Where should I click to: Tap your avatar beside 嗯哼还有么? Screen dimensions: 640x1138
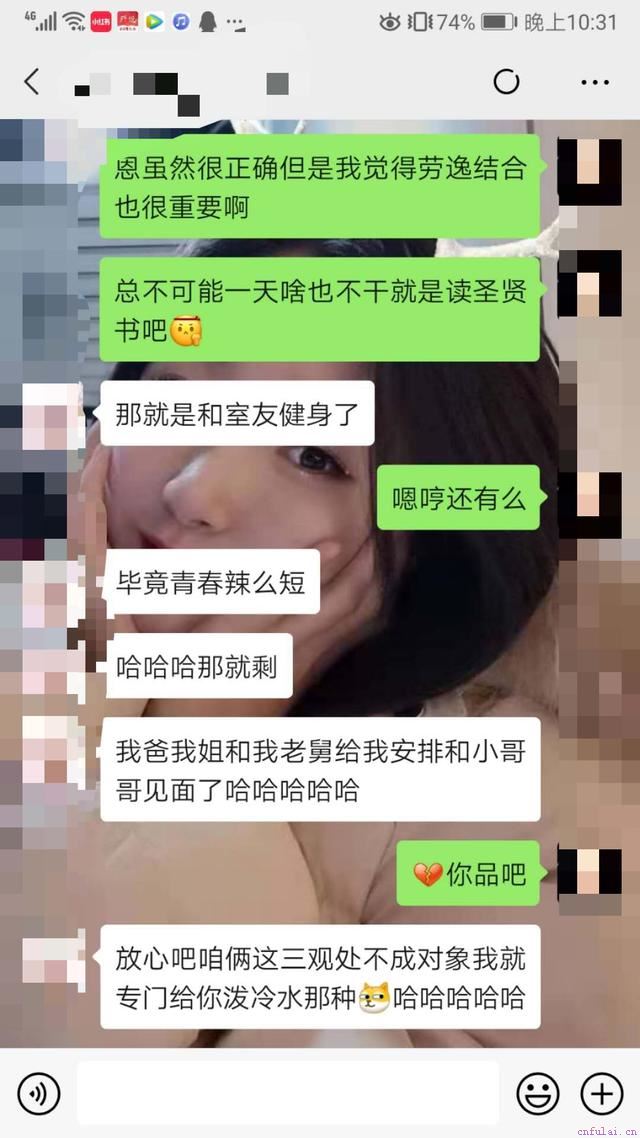coord(590,498)
